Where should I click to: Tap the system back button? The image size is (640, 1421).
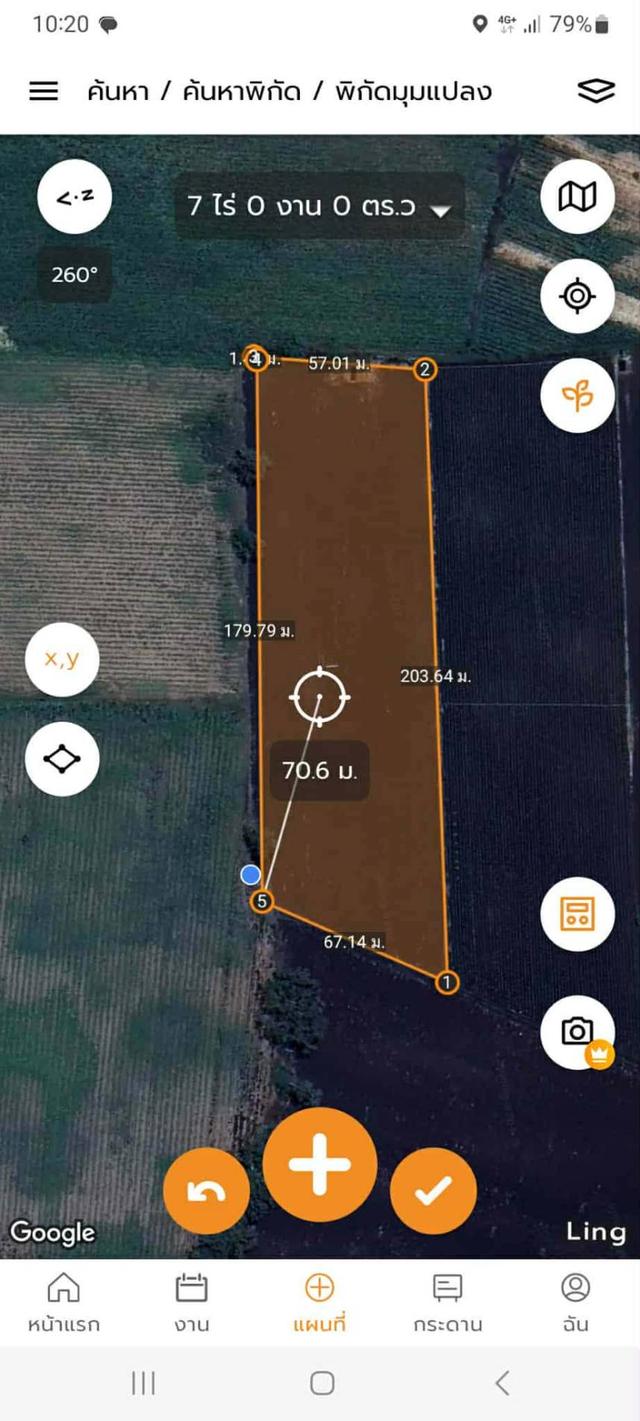[x=502, y=1383]
